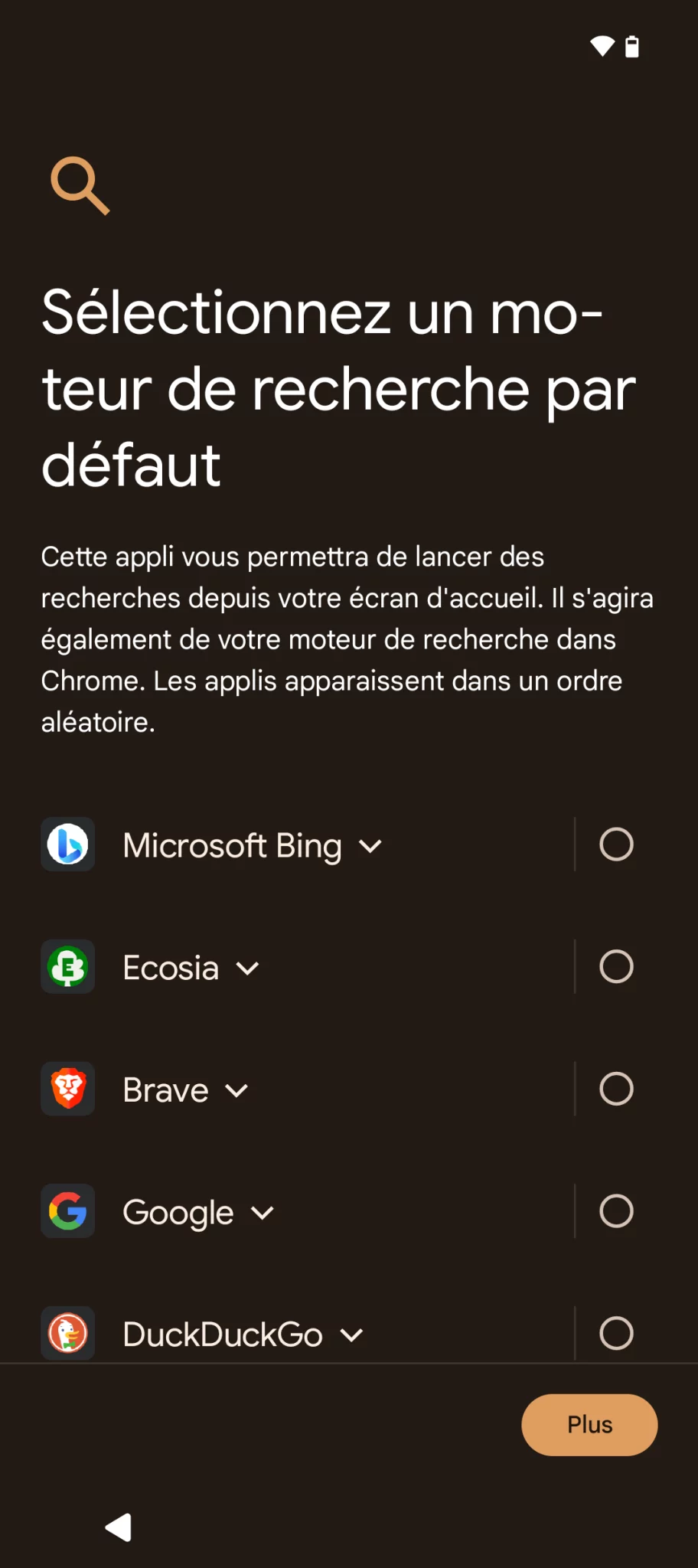Expand the DuckDuckGo description

tap(351, 1335)
